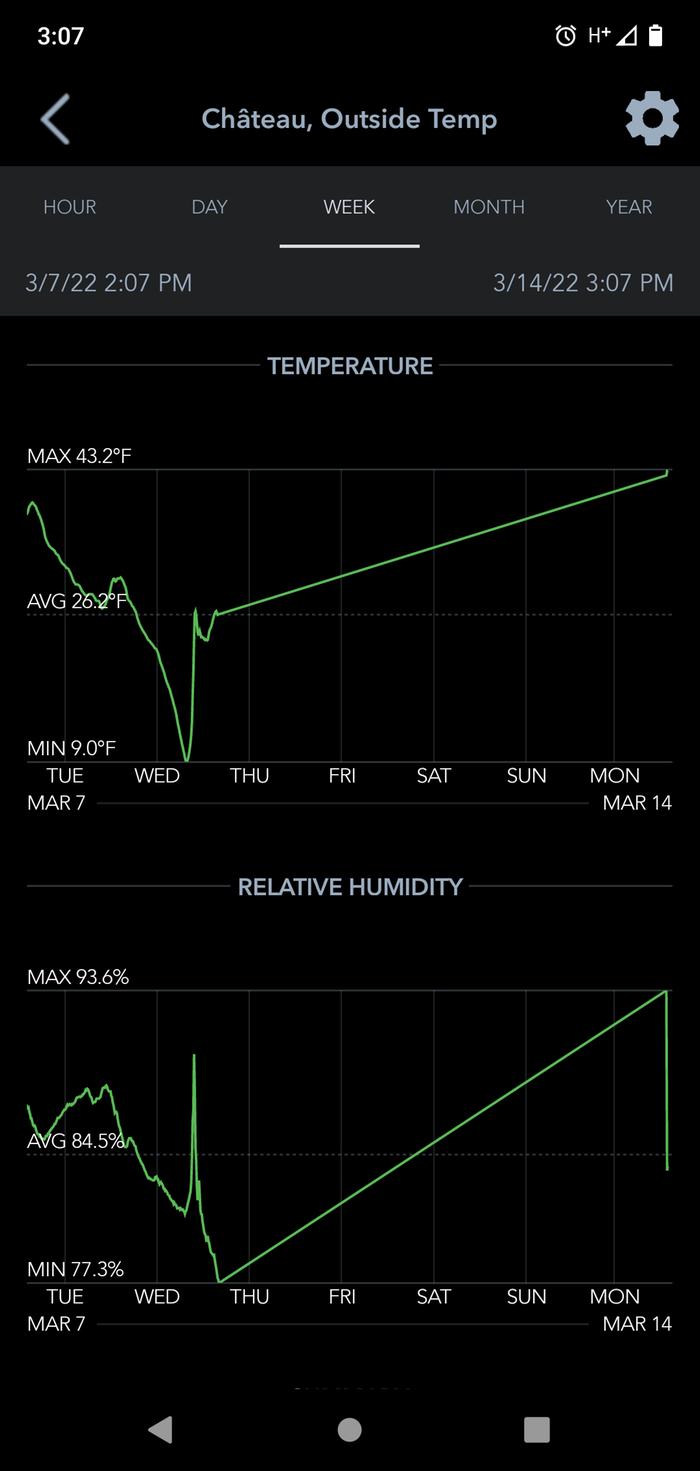Open the settings gear
This screenshot has width=700, height=1471.
point(652,119)
